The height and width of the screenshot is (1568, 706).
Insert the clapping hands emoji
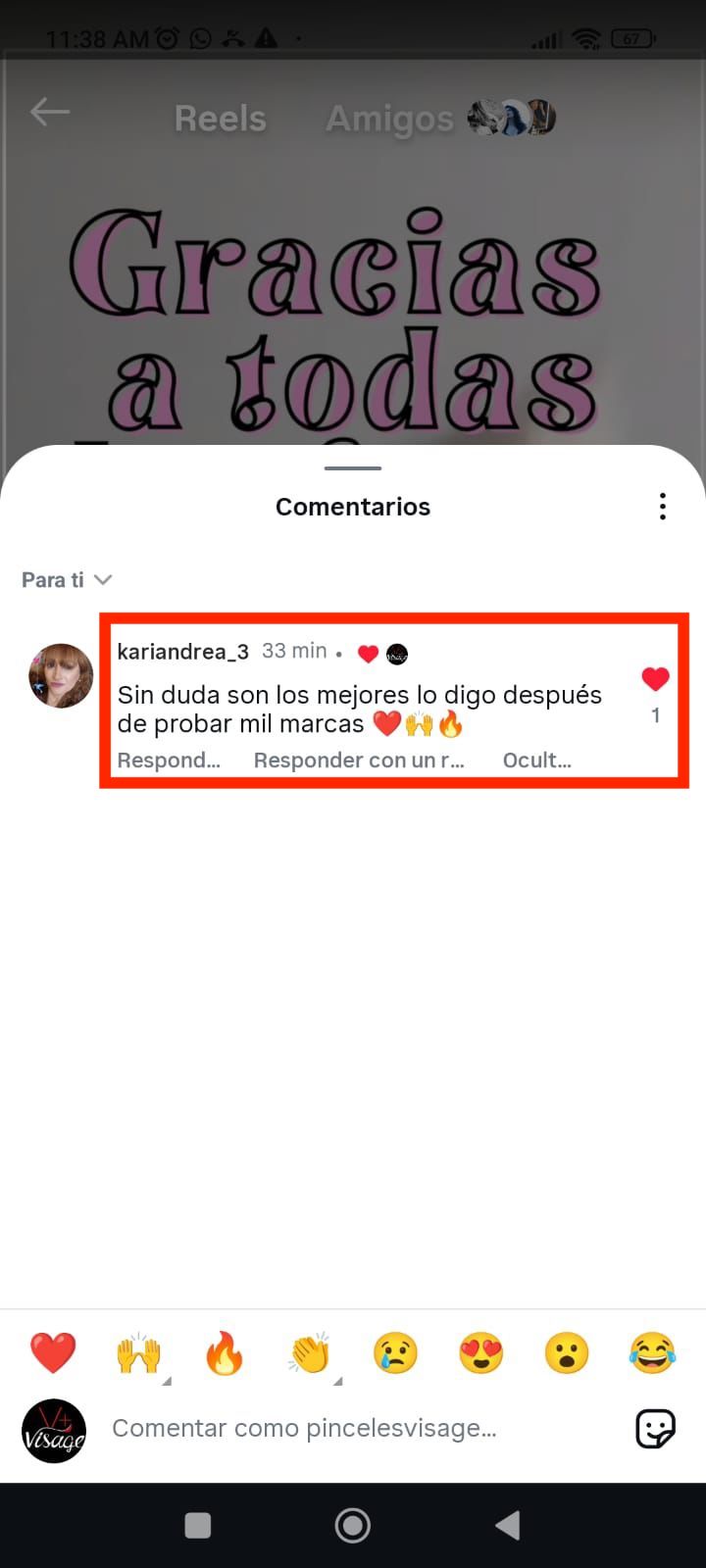[x=310, y=1353]
